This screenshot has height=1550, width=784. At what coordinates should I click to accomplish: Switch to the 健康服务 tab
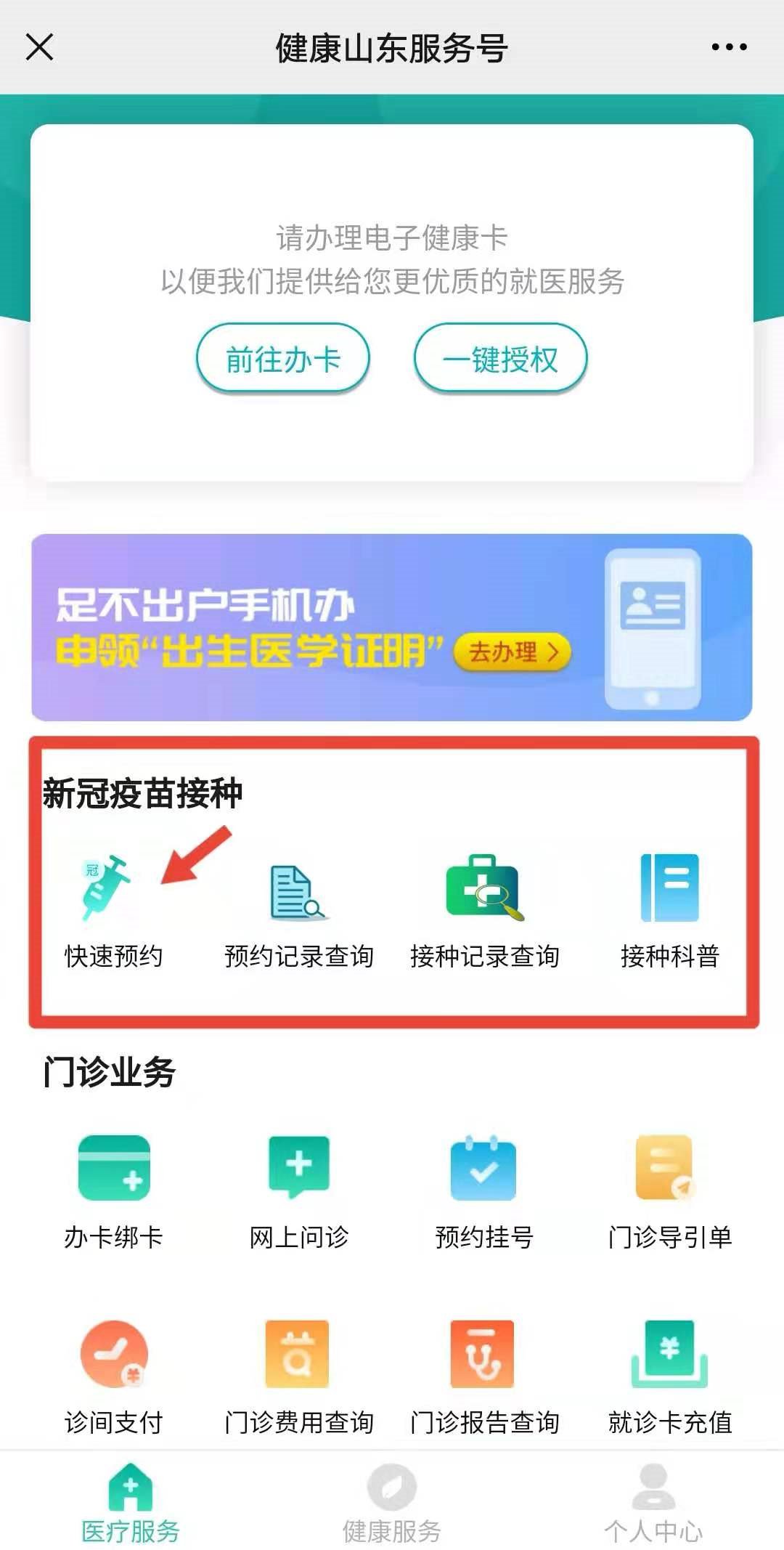coord(391,1504)
